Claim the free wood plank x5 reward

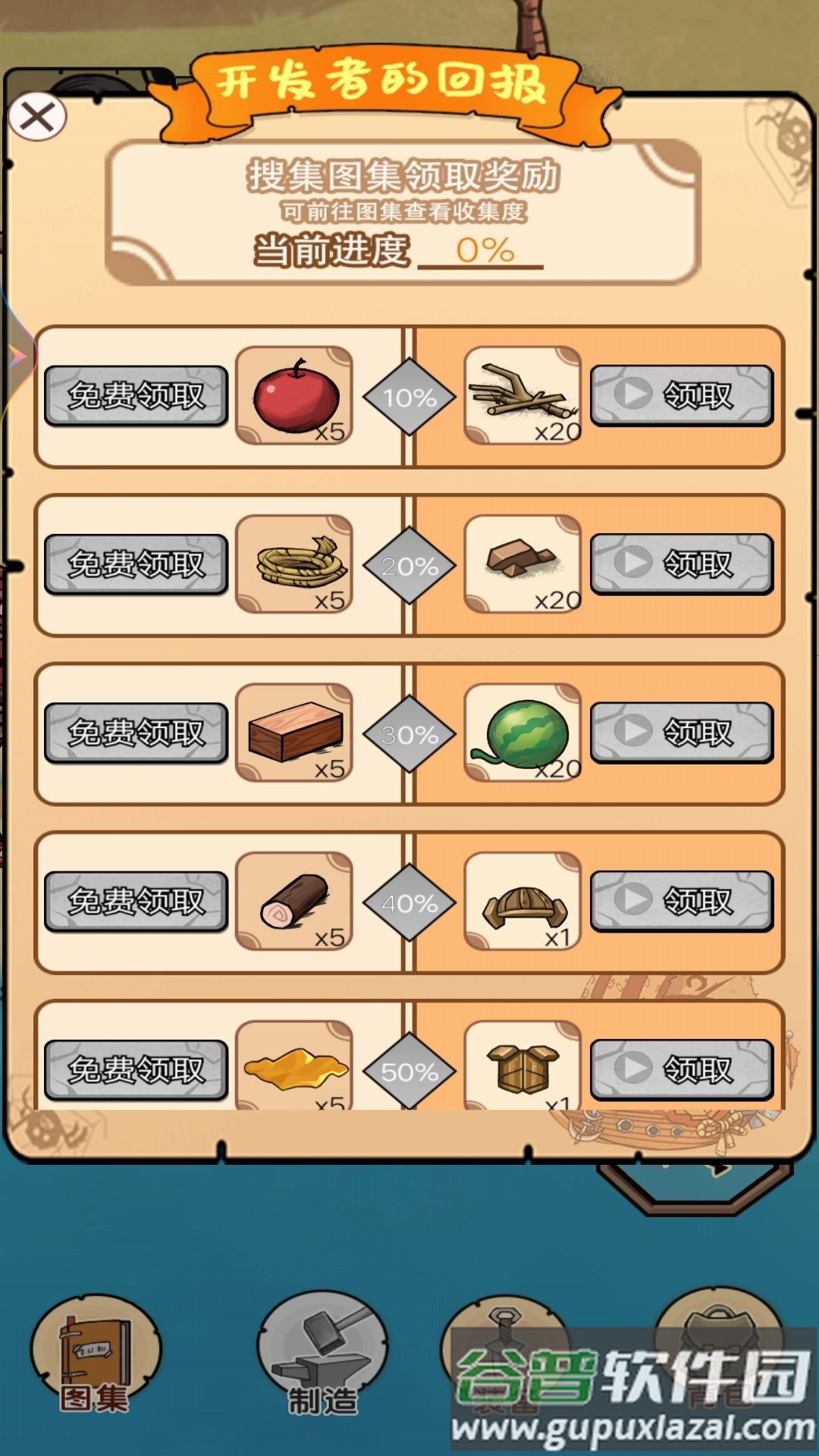coord(136,733)
